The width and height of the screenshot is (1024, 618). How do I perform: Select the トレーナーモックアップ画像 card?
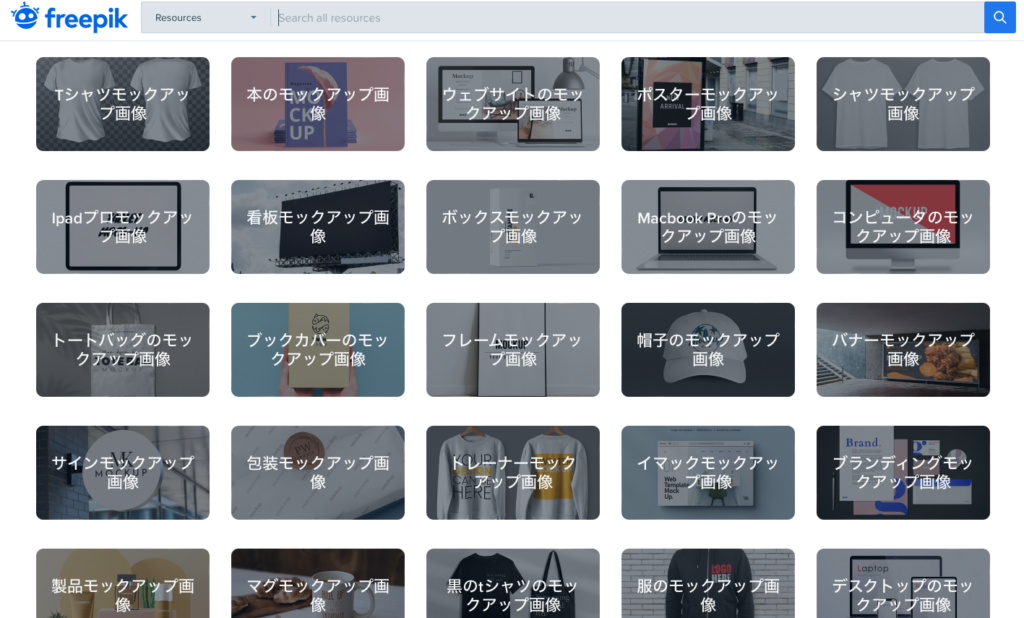tap(513, 473)
